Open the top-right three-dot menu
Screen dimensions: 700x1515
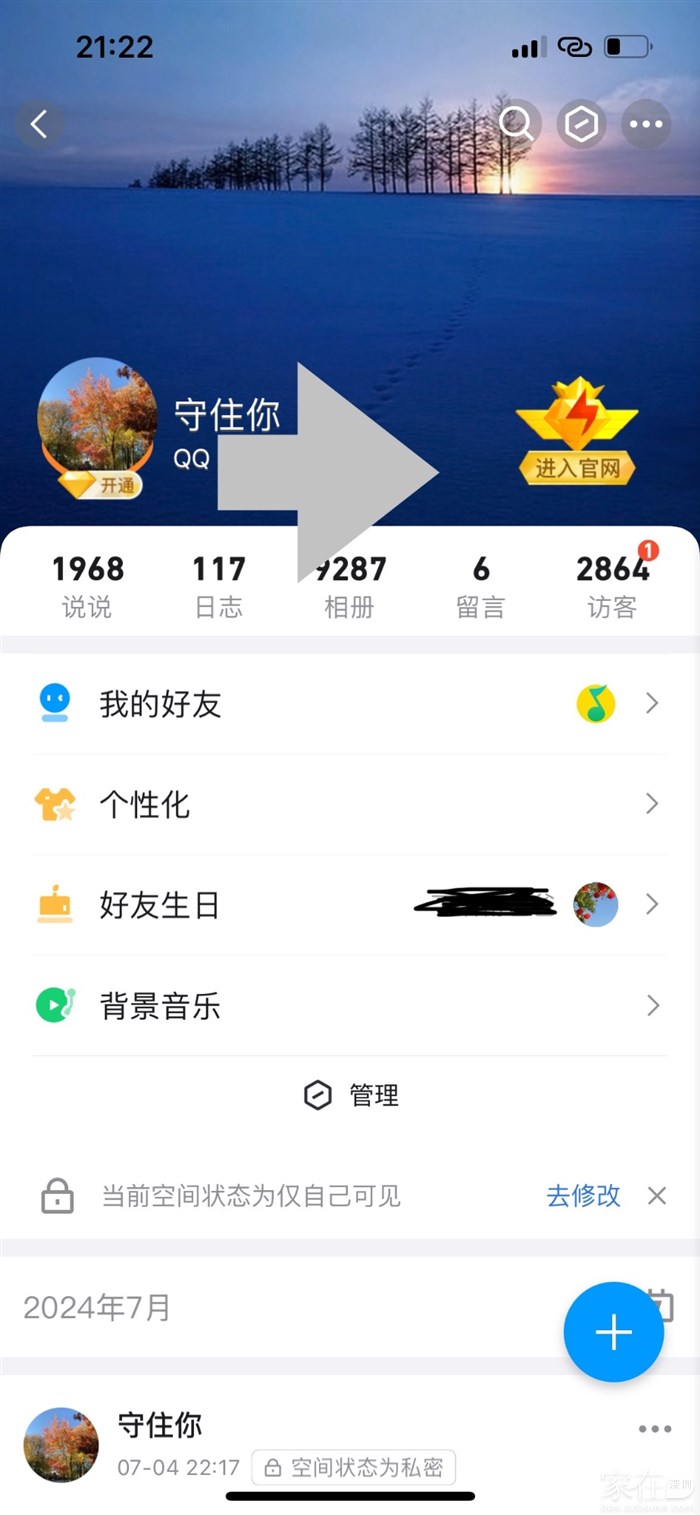pos(646,125)
